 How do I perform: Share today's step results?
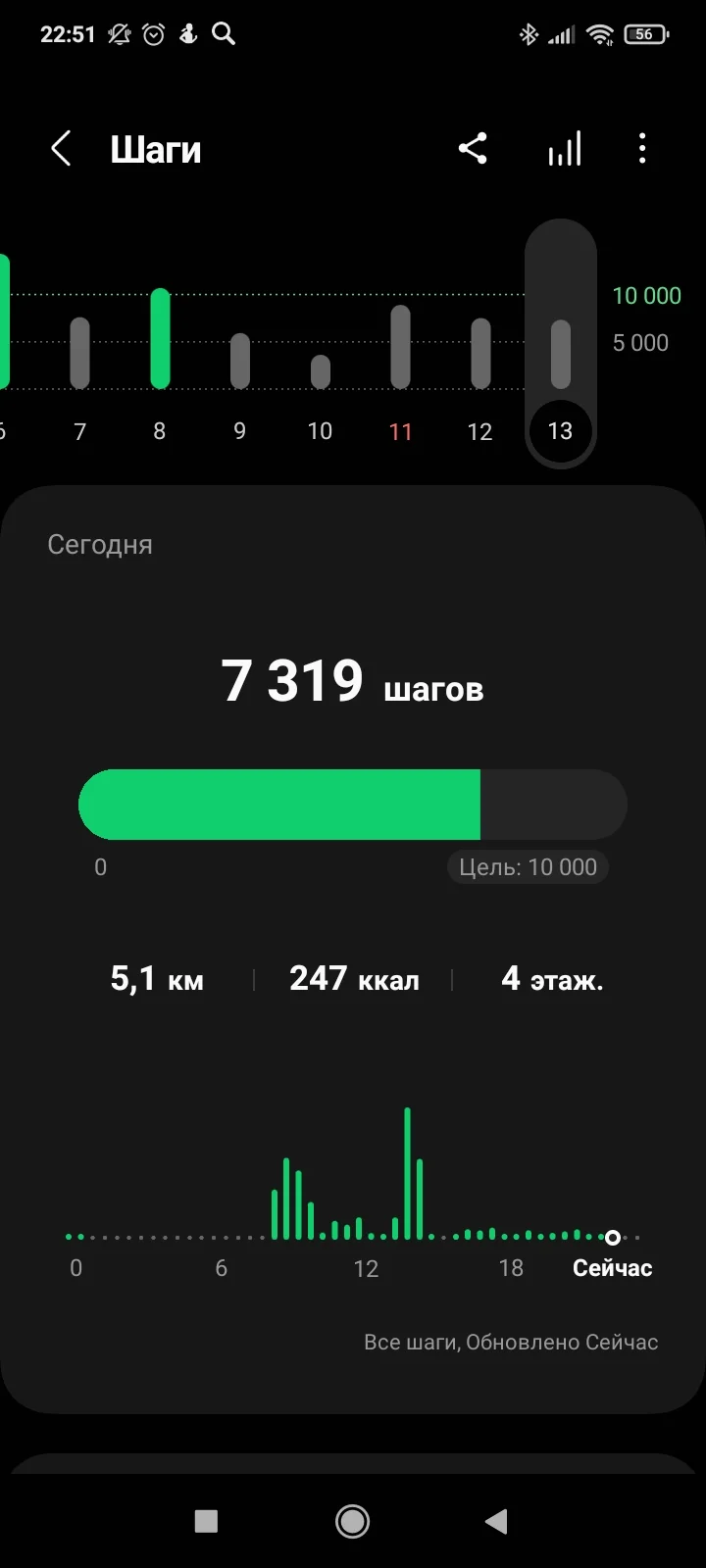[473, 149]
